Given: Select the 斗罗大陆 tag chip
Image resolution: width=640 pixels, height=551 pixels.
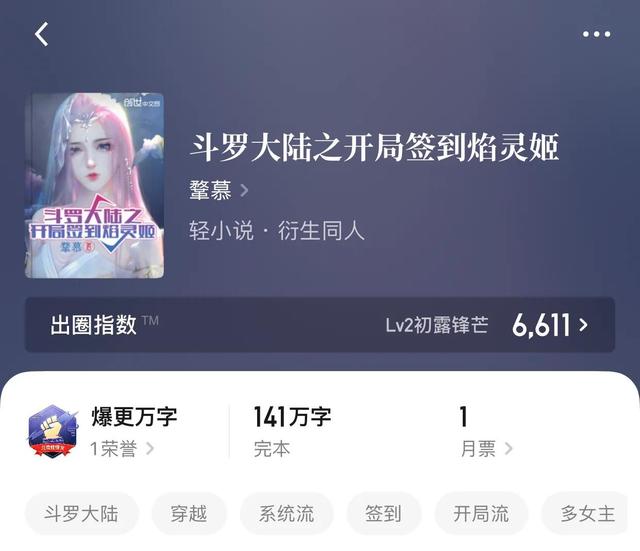Looking at the screenshot, I should 82,513.
